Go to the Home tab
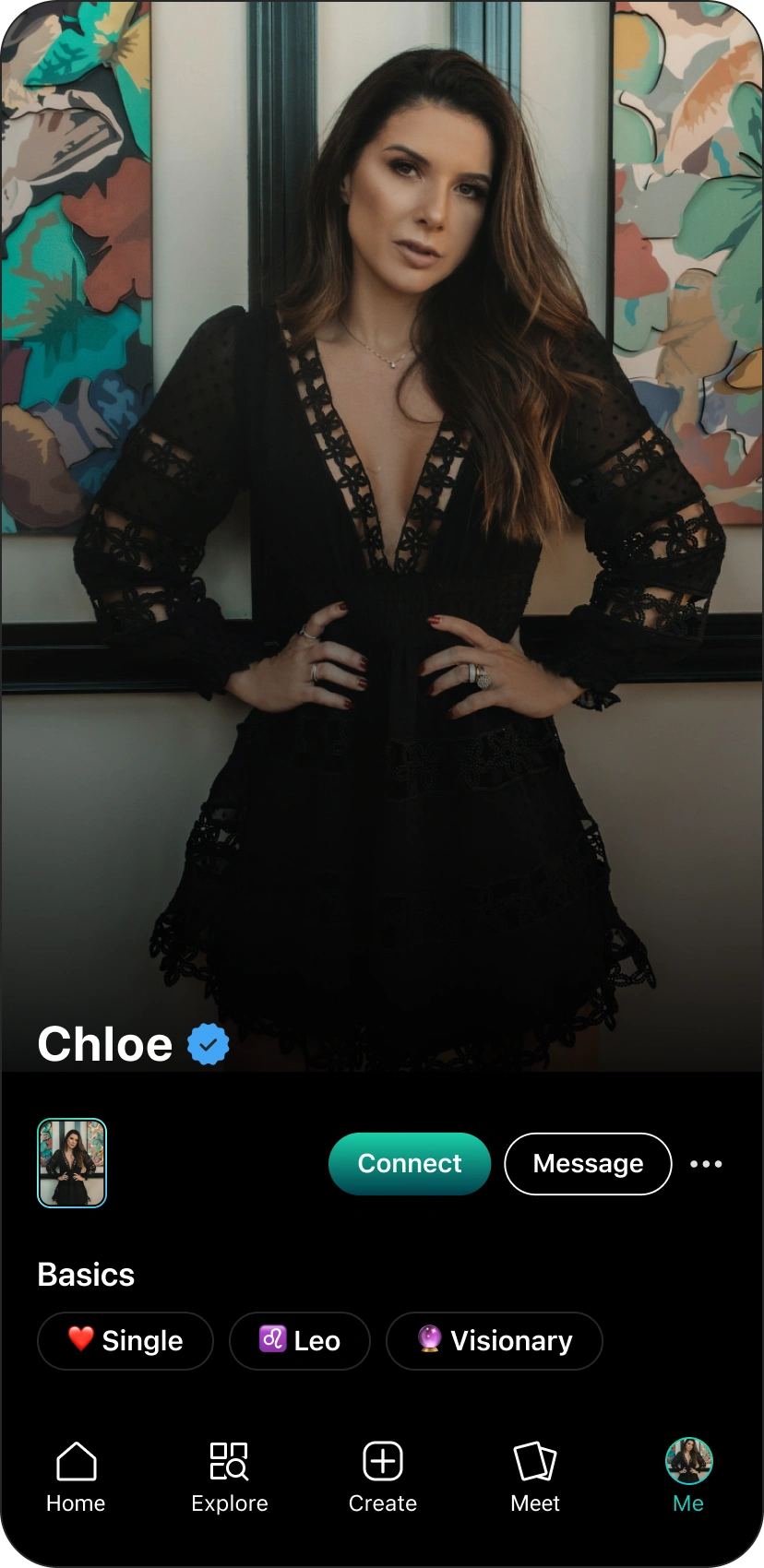 point(76,1477)
